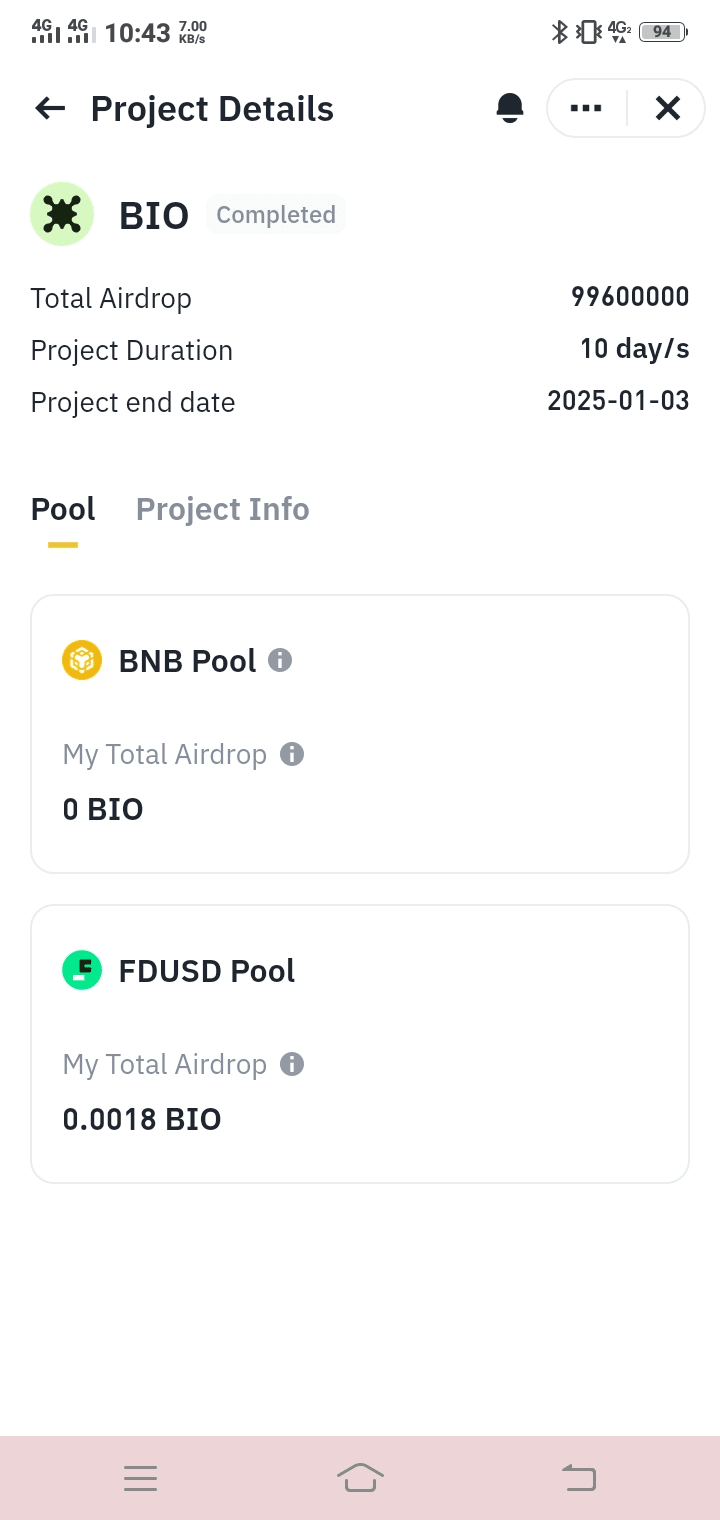Go back from Project Details
This screenshot has width=720, height=1520.
point(50,108)
